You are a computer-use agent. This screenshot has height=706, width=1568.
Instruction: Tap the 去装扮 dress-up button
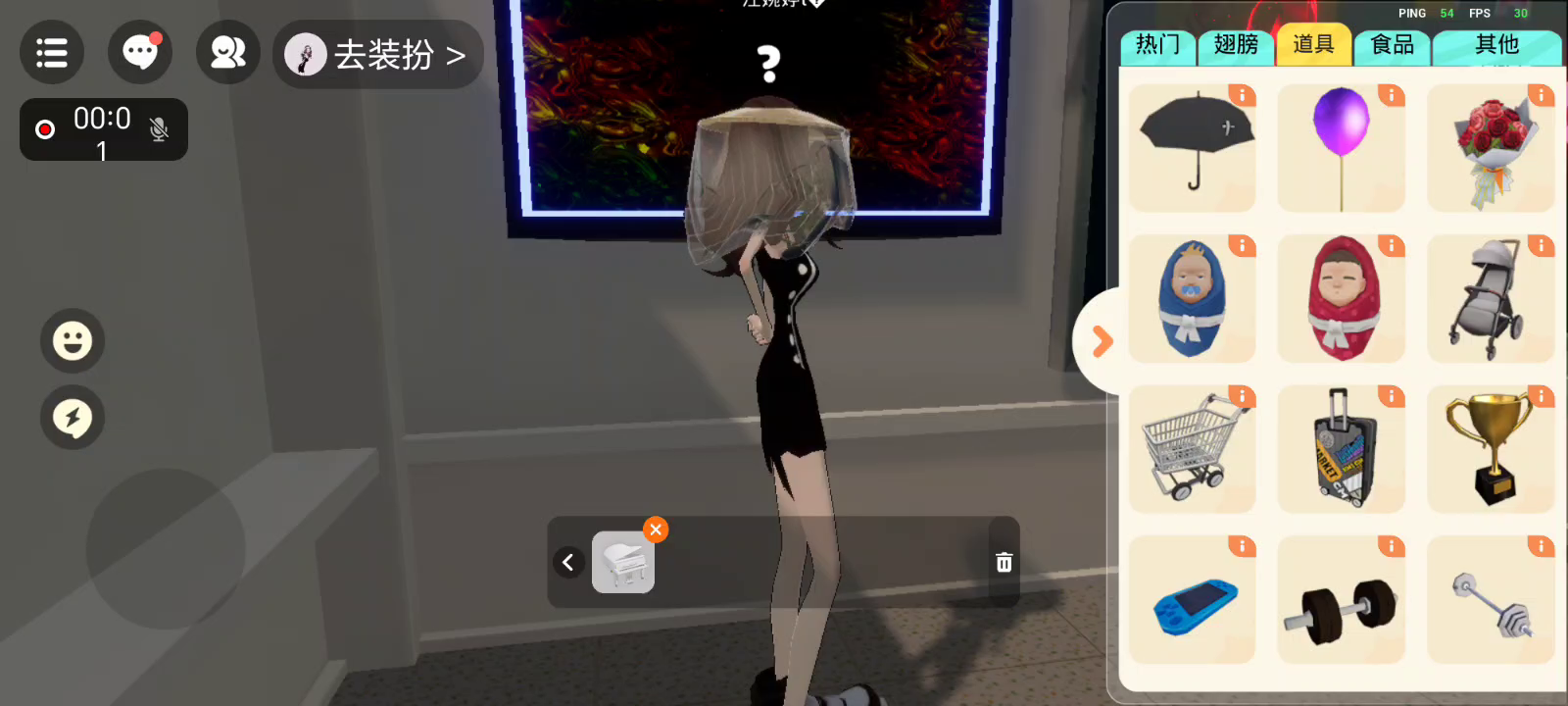click(378, 55)
